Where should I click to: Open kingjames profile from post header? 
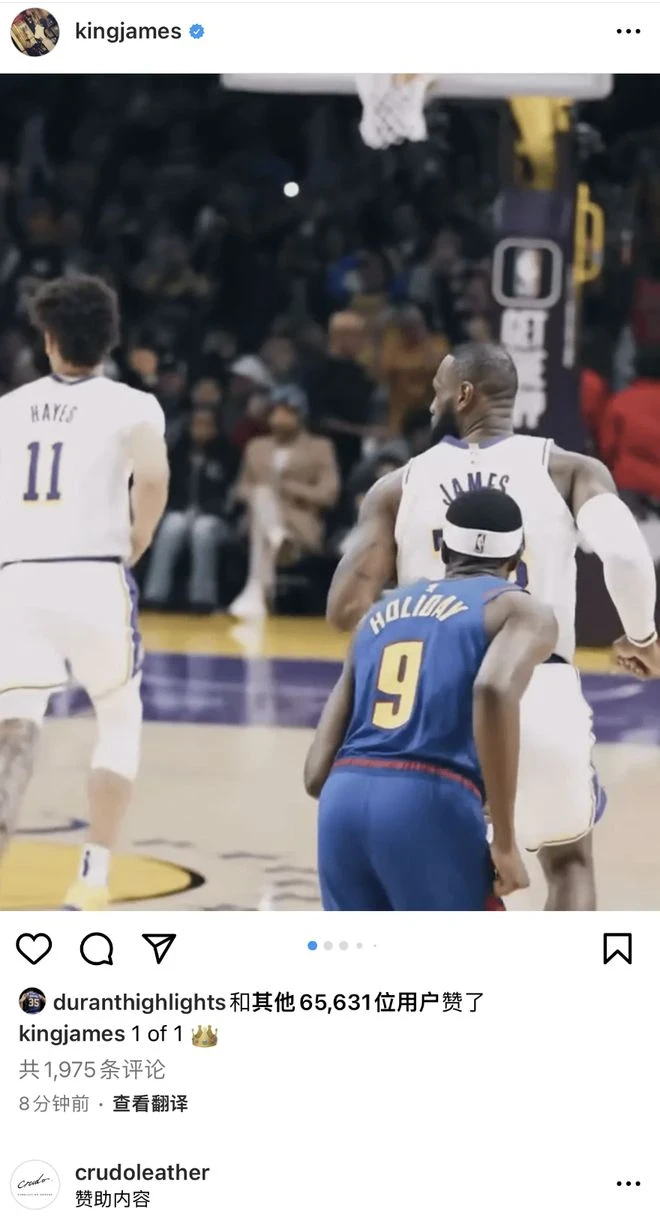pos(128,31)
